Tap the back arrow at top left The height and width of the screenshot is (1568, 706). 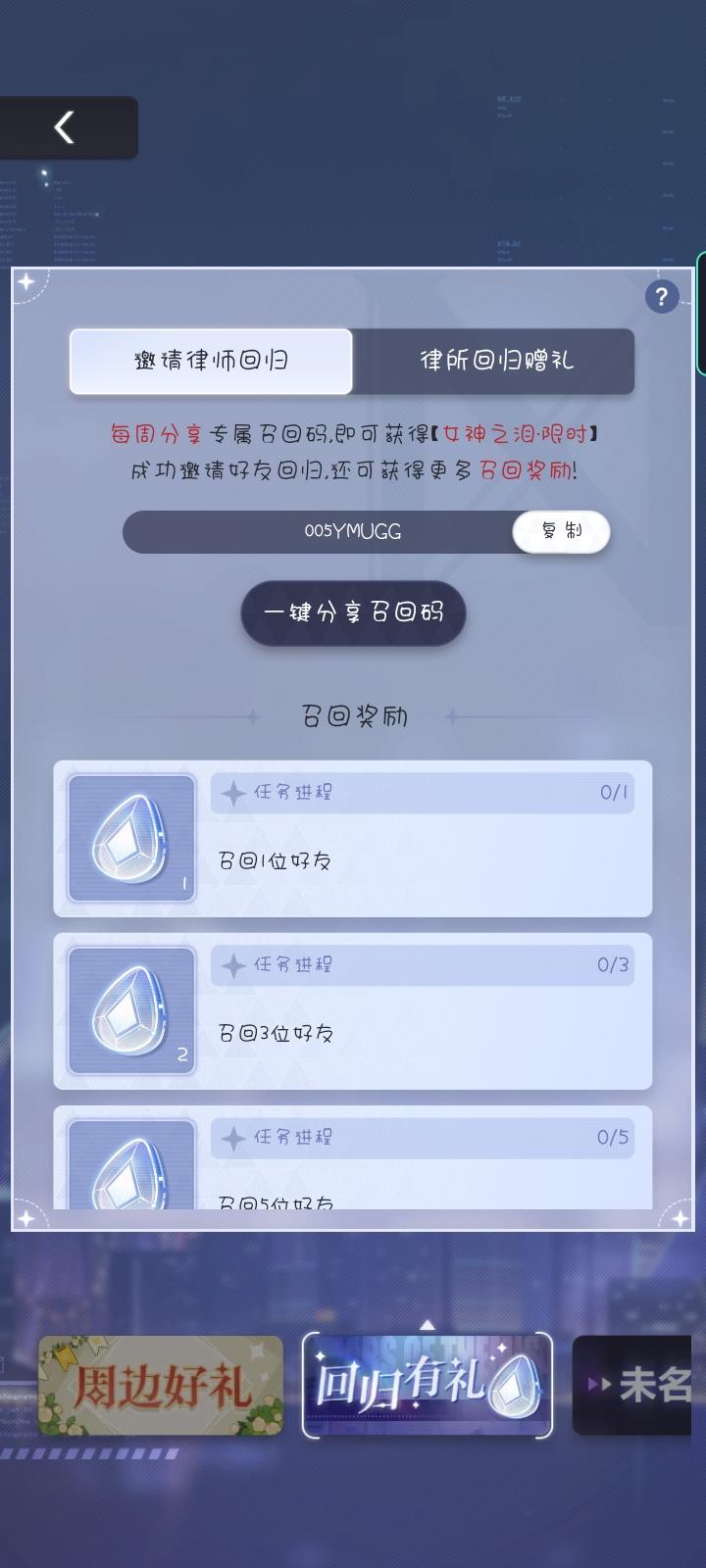click(64, 127)
